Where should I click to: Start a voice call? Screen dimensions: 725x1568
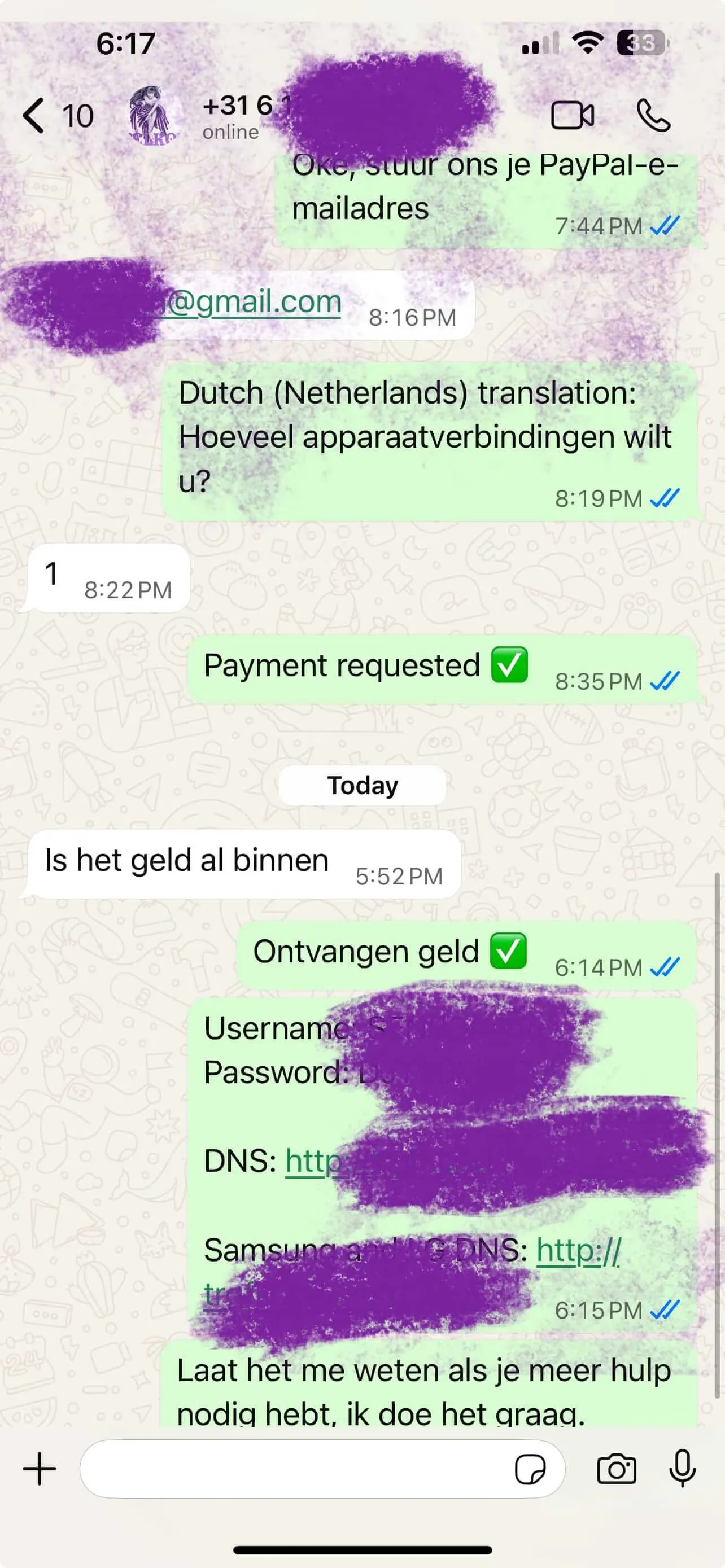(x=653, y=116)
